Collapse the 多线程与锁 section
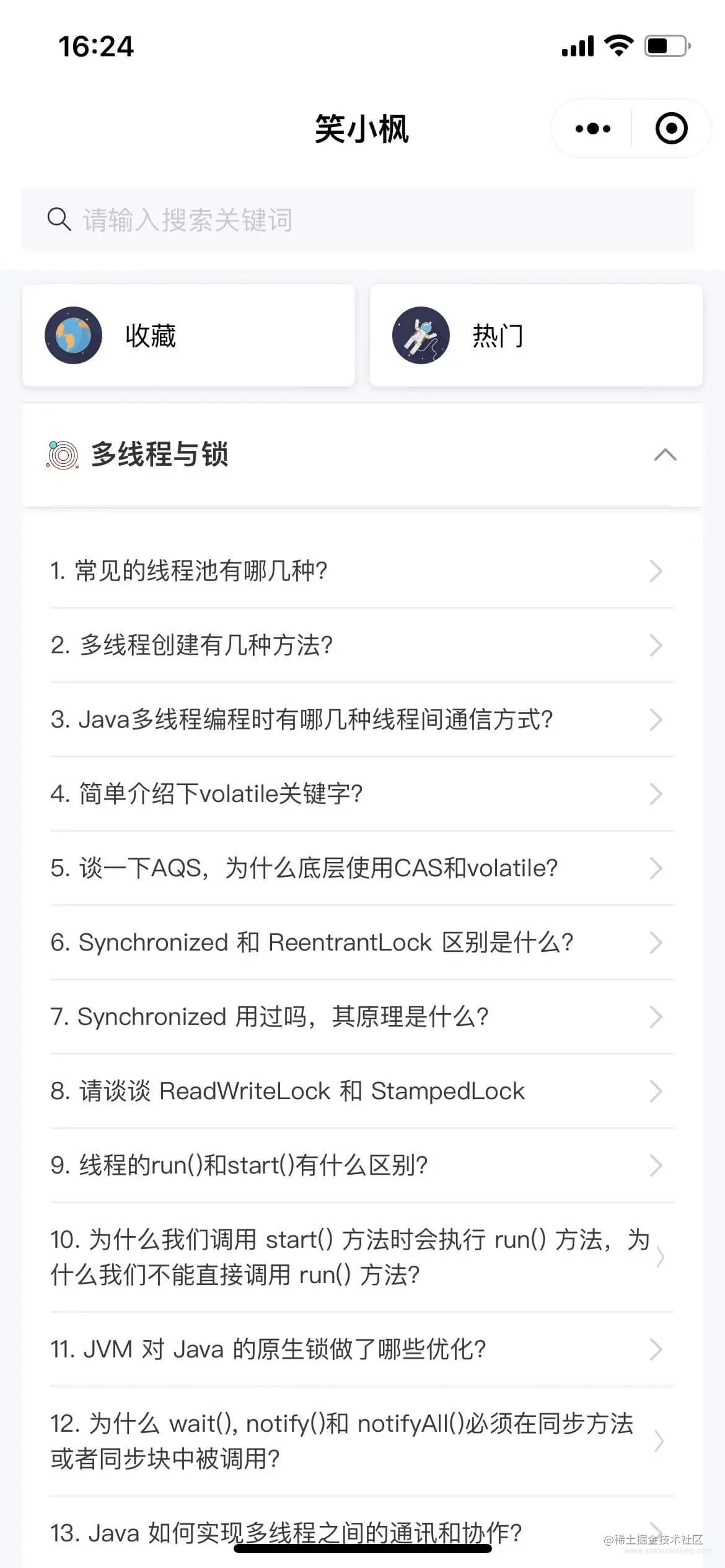Screen dimensions: 725x1568 (x=665, y=455)
